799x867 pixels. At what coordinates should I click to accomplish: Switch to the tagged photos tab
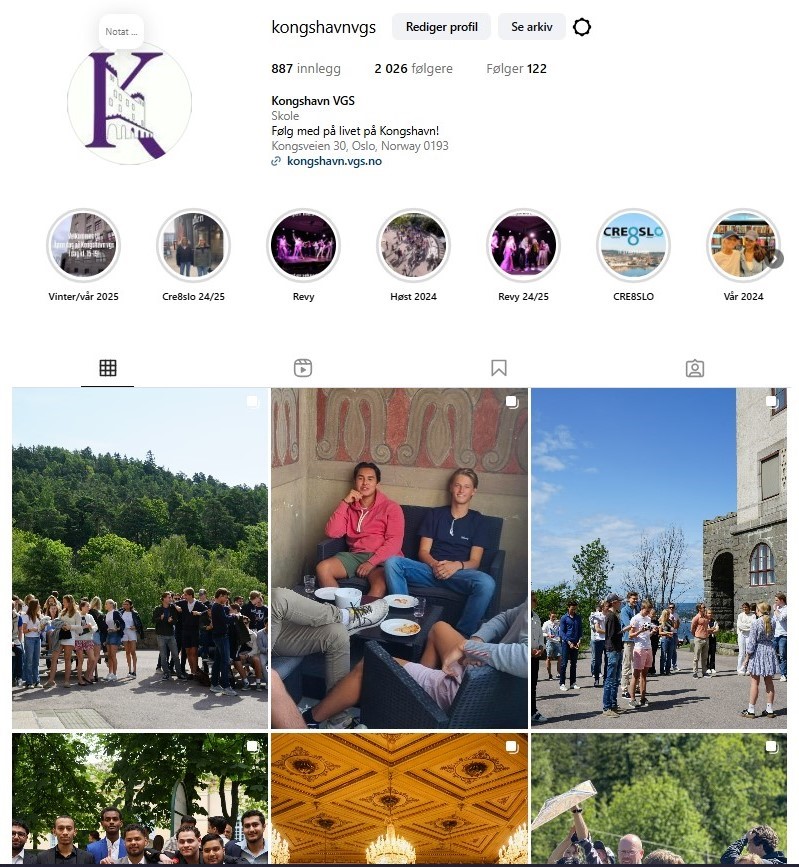coord(695,368)
